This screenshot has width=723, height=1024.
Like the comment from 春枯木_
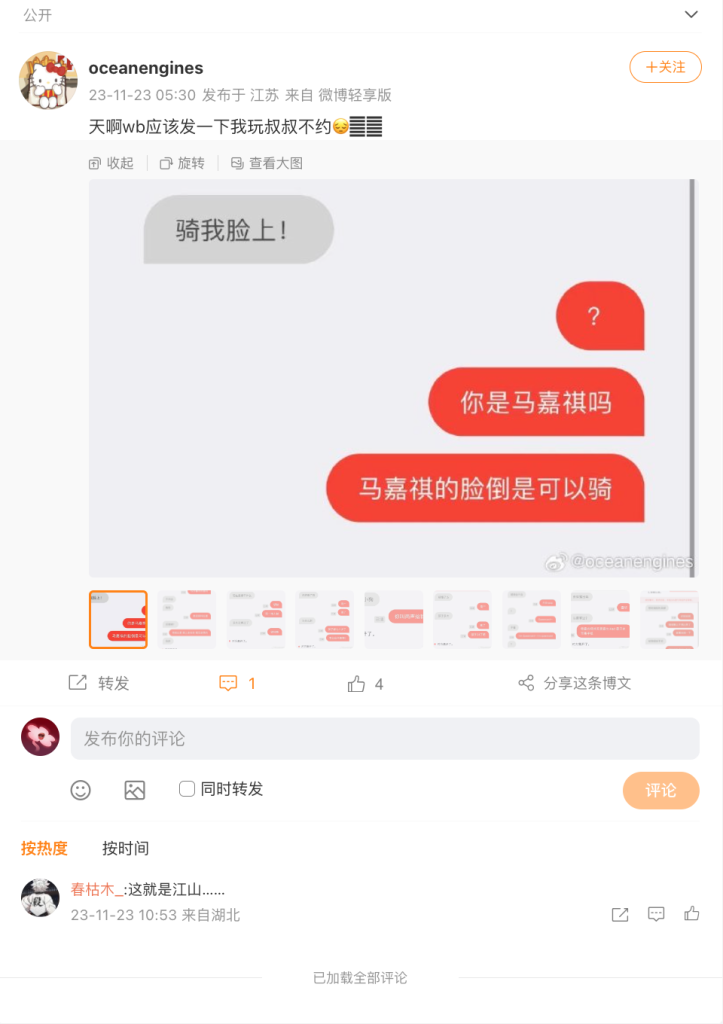coord(691,914)
